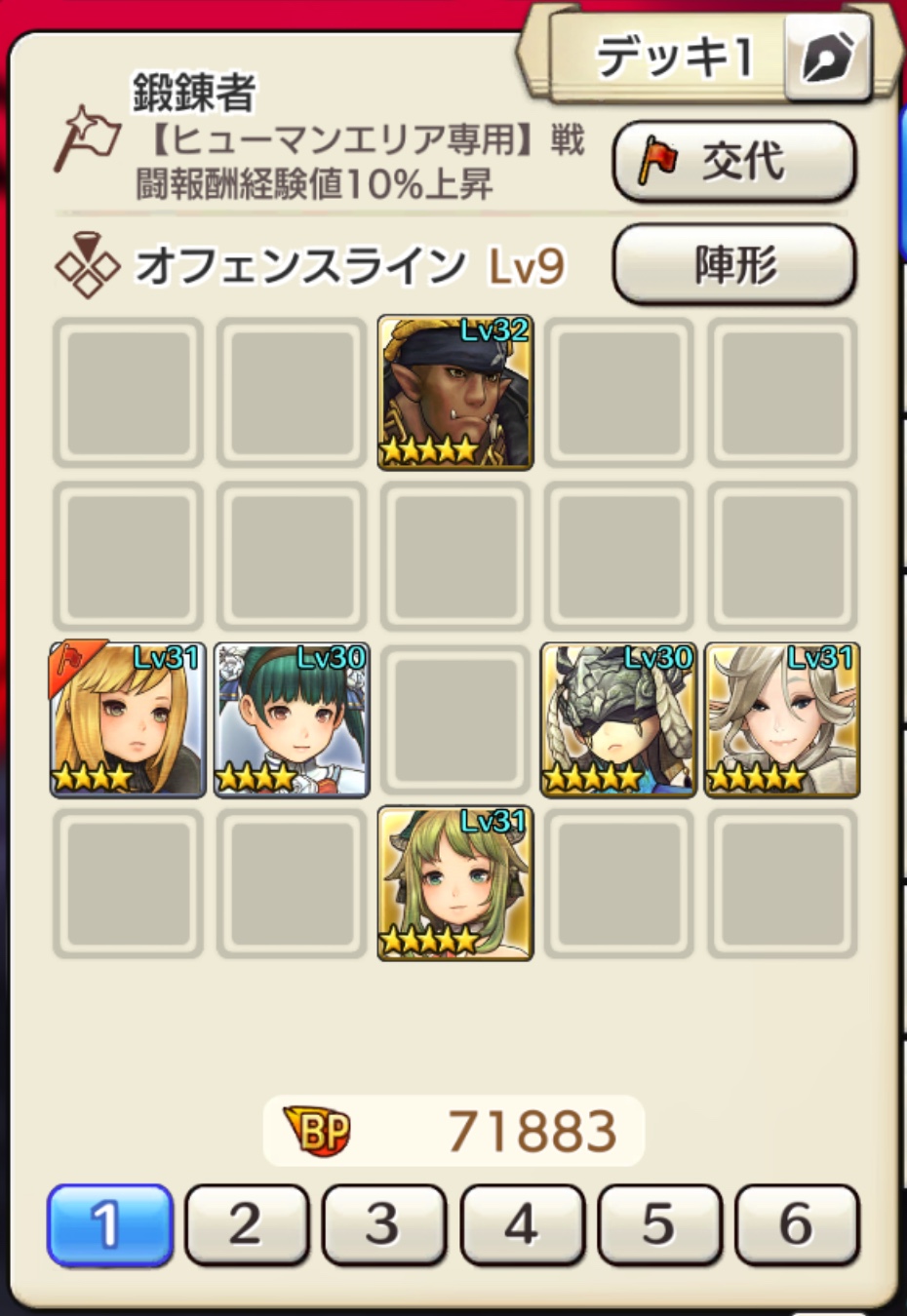Select the green-haired Lv30 maid character
The image size is (907, 1316).
click(292, 719)
